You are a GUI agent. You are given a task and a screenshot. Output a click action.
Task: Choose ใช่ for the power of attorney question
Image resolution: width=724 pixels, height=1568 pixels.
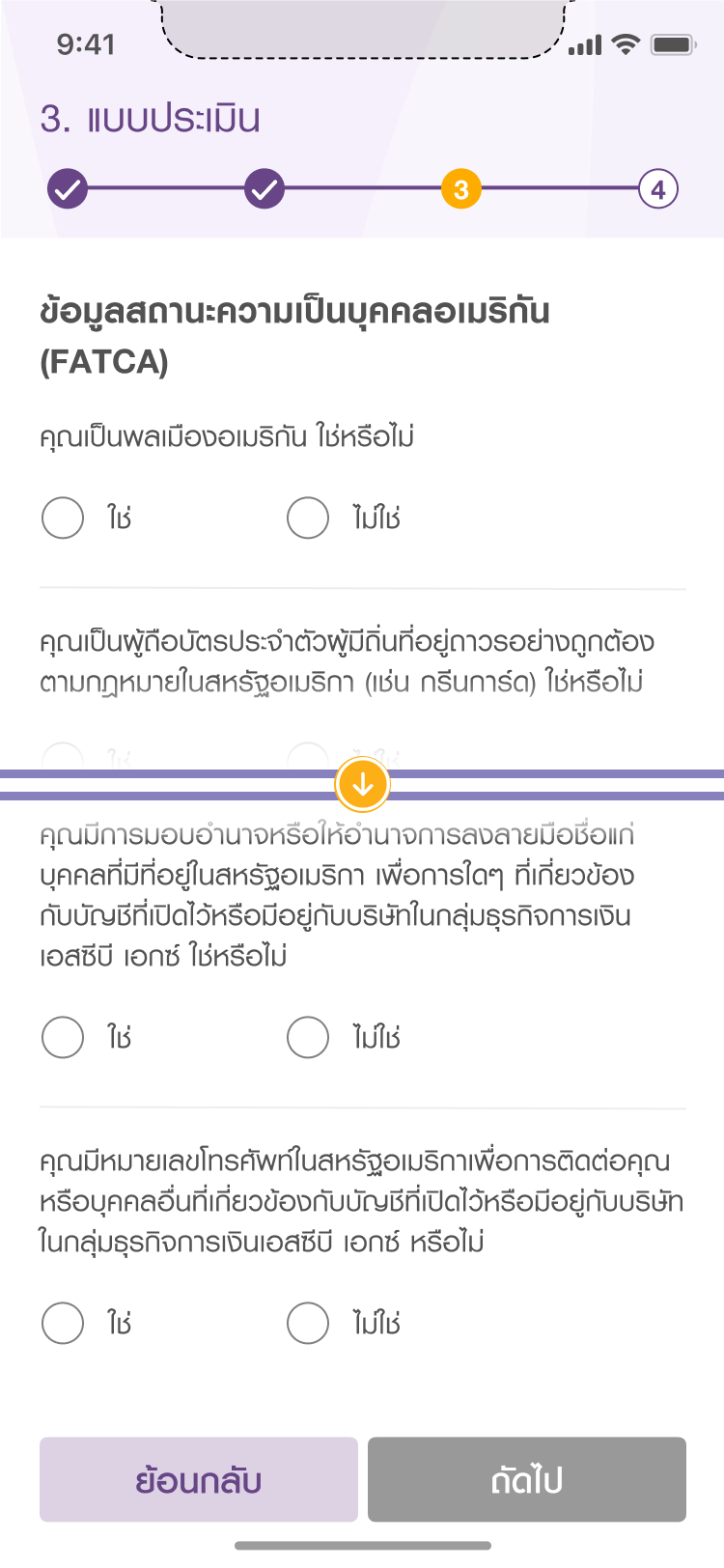63,1037
